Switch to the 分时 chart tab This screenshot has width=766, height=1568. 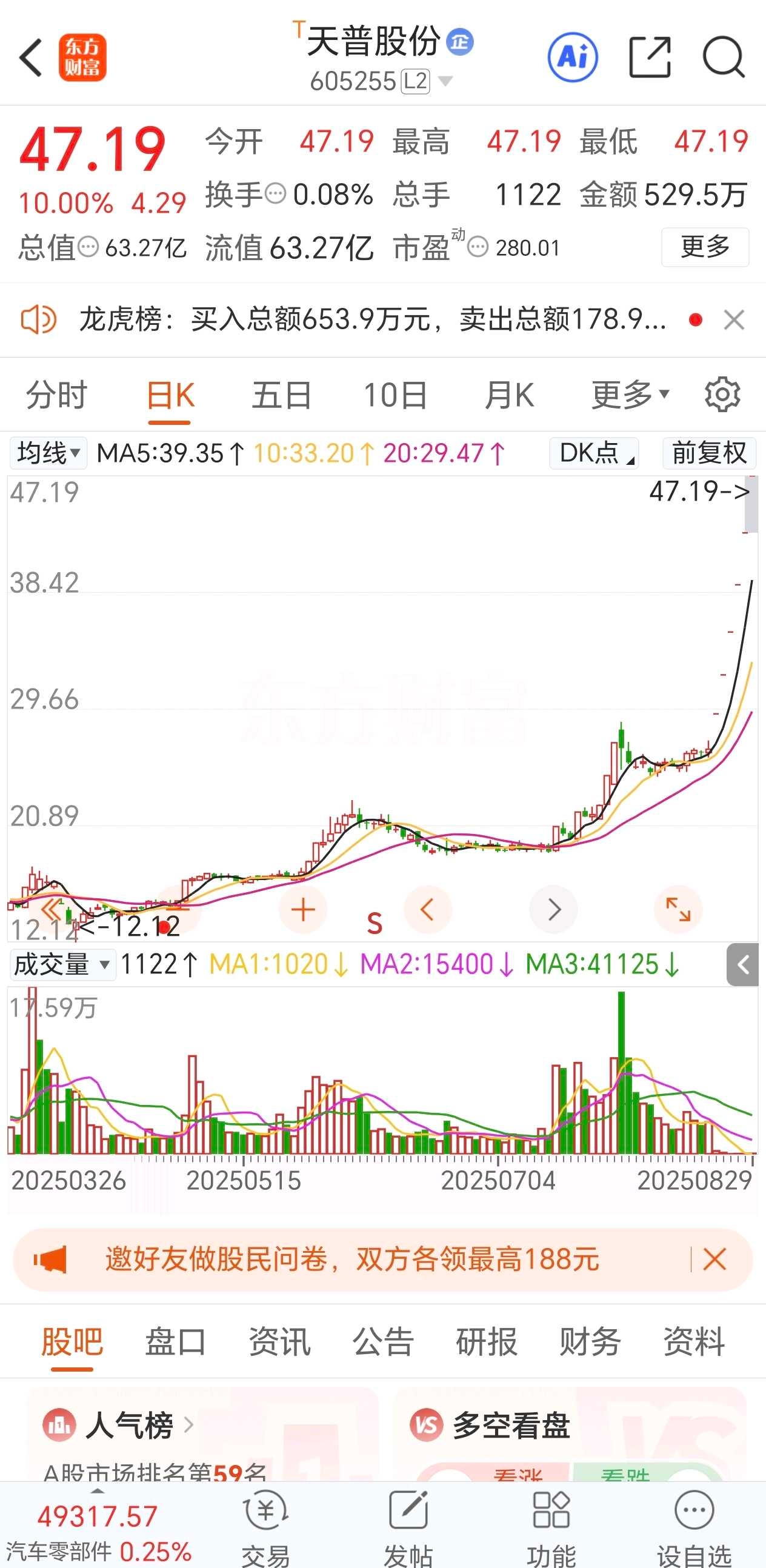click(x=56, y=395)
